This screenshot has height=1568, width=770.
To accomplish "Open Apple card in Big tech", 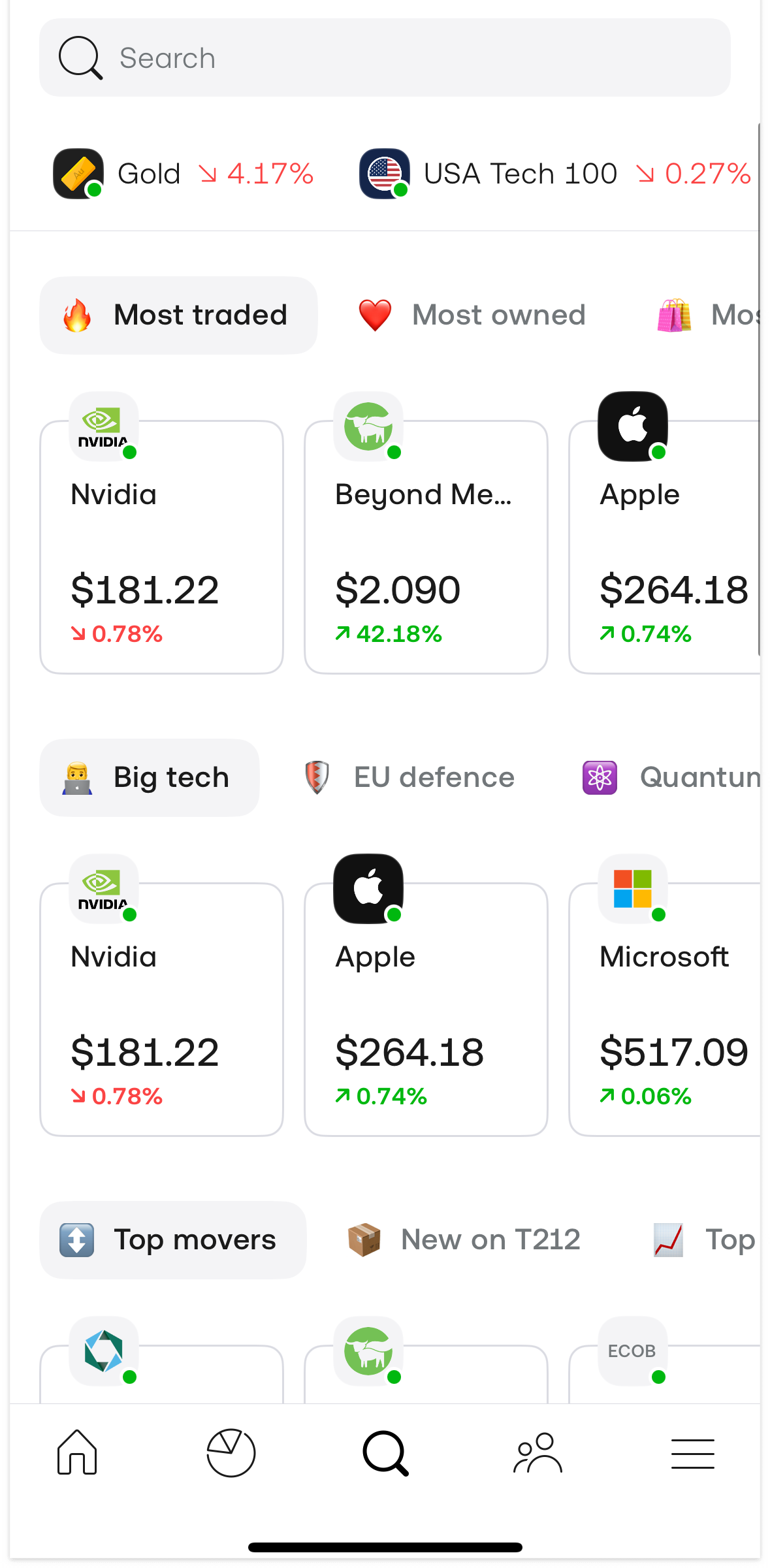I will click(426, 1009).
